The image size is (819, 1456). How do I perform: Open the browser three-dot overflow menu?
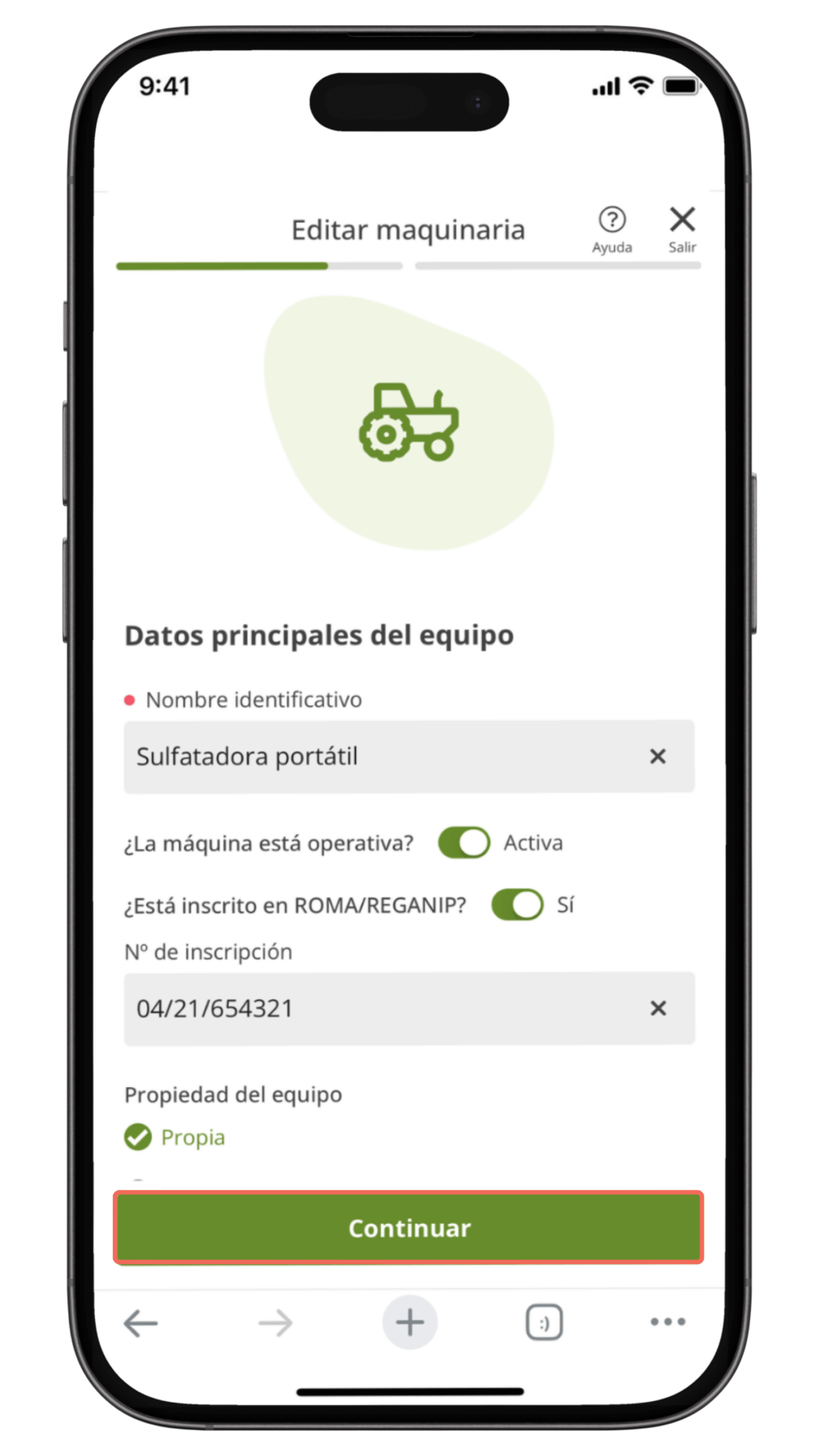coord(668,1321)
